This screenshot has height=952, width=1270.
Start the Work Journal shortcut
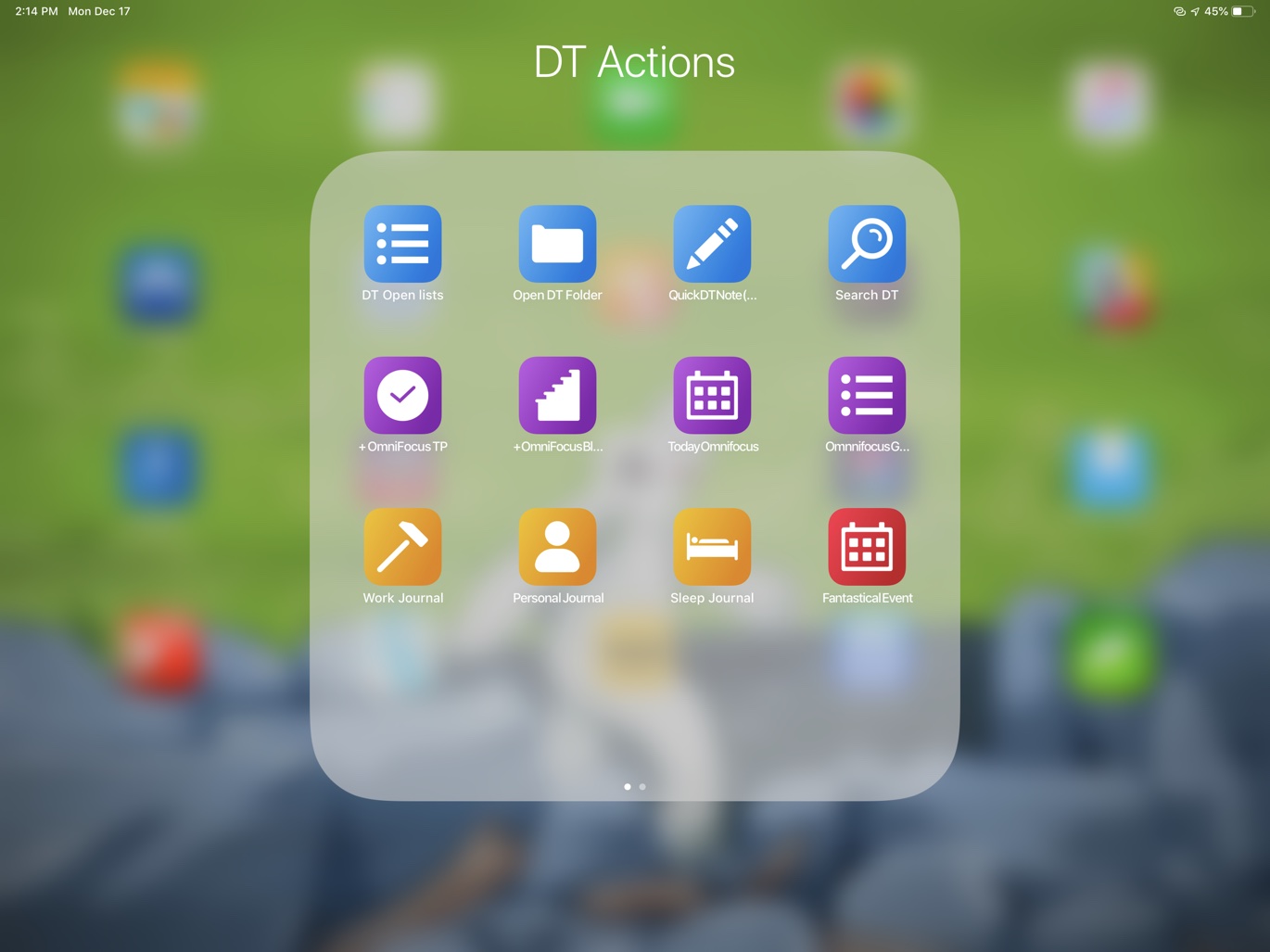402,547
